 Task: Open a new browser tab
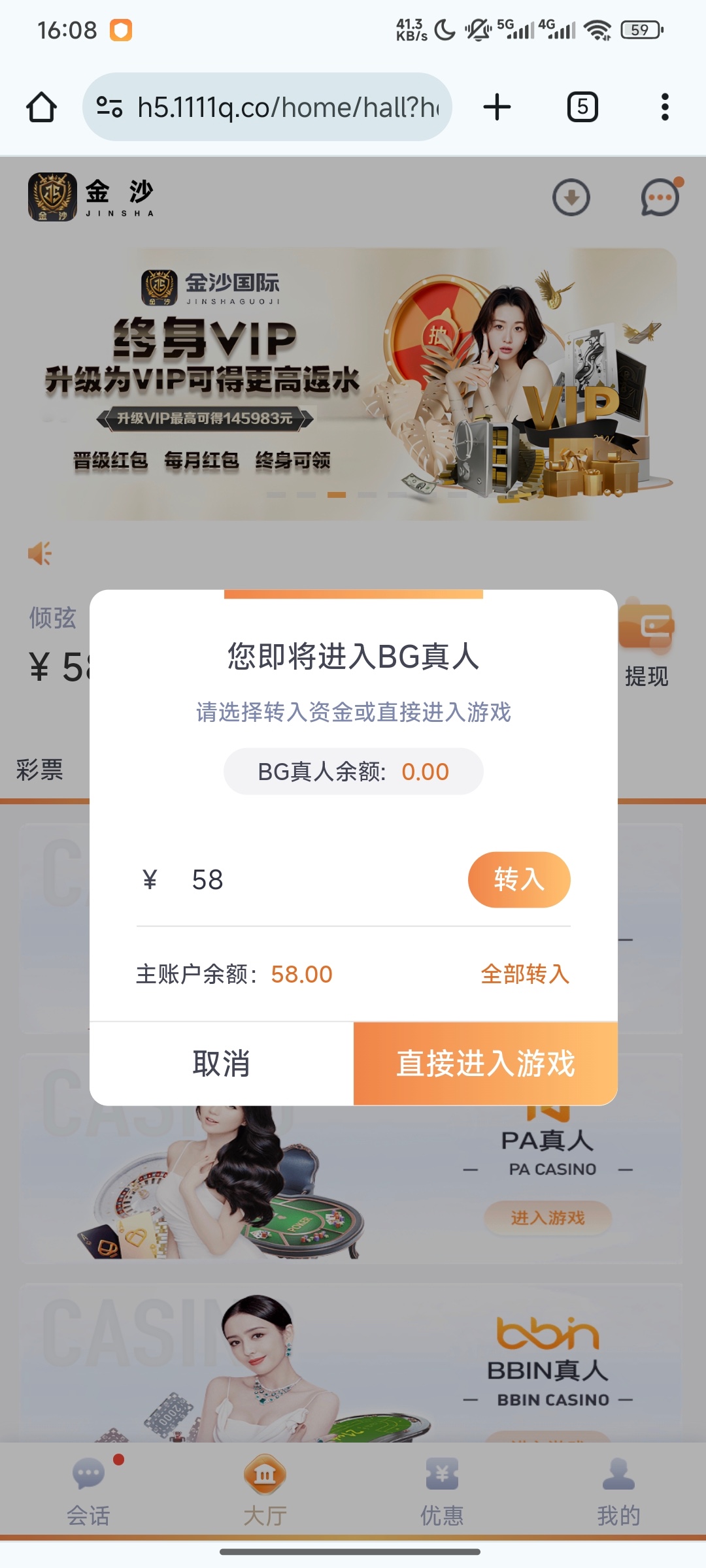497,107
